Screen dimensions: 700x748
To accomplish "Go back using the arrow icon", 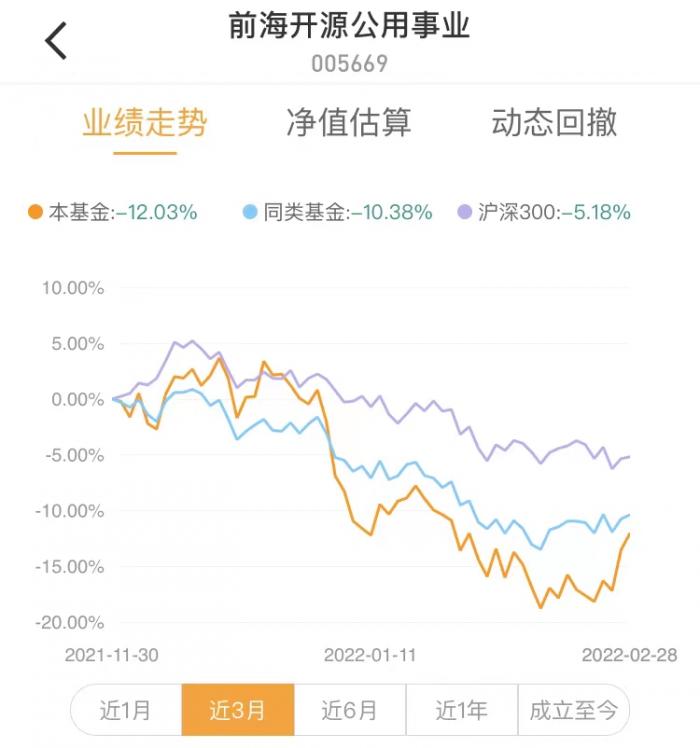I will 56,41.
